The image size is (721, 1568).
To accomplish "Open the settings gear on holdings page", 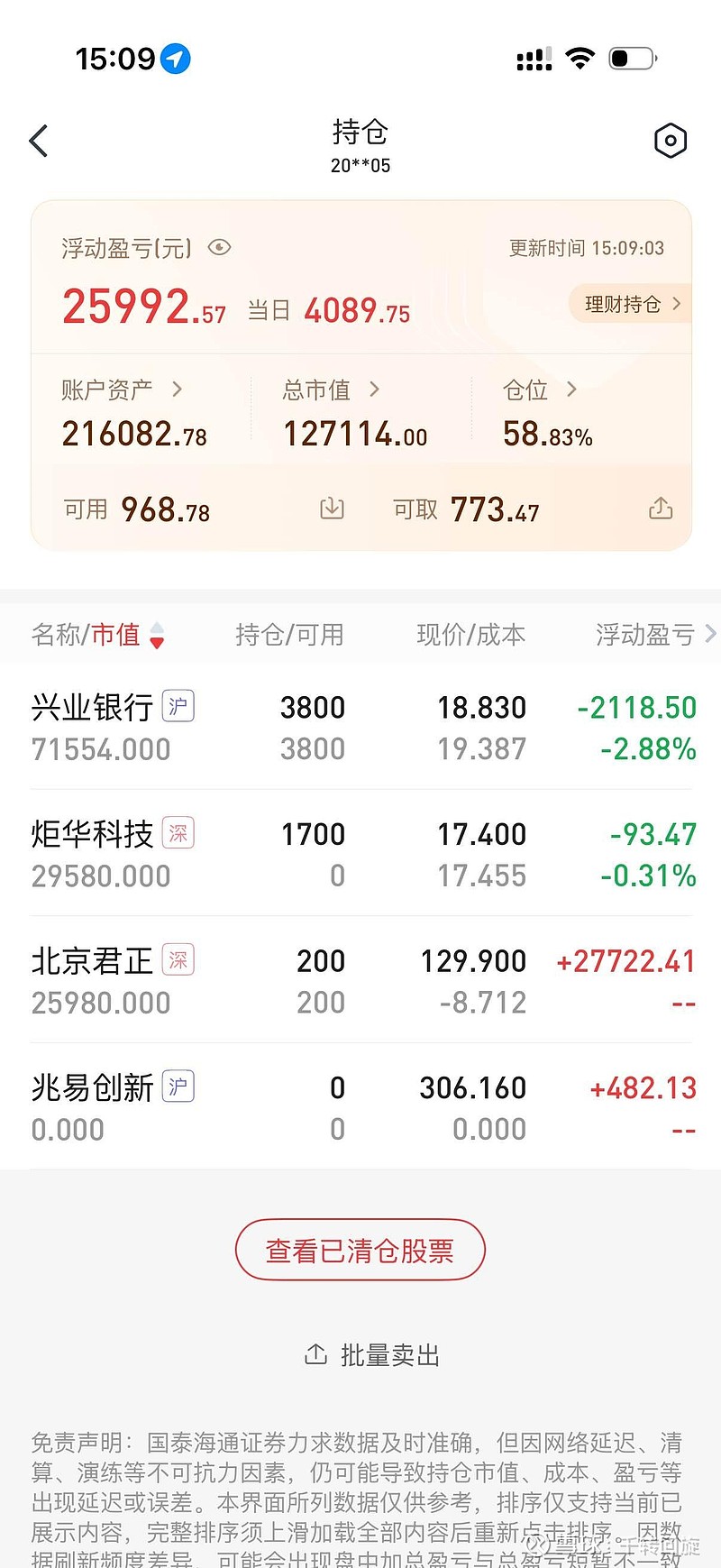I will point(671,141).
